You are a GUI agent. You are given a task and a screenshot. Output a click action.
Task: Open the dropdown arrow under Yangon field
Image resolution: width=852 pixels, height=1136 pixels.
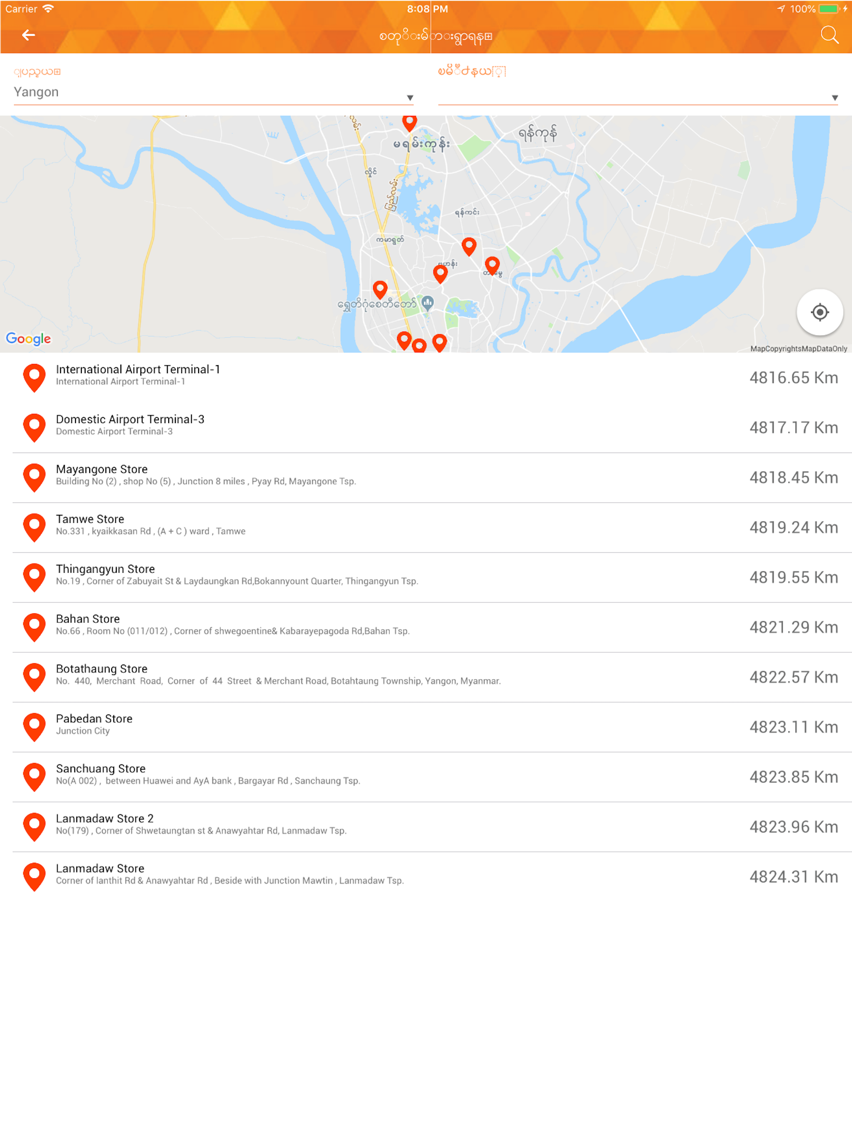410,97
